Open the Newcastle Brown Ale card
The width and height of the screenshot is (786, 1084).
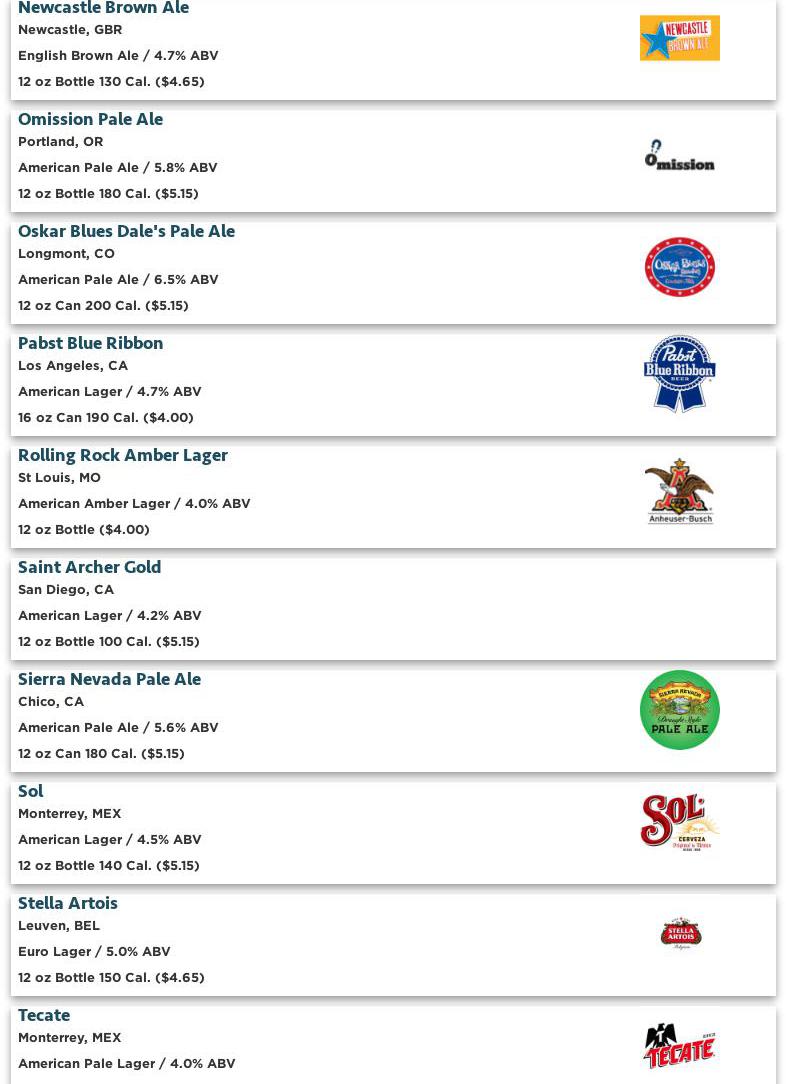pyautogui.click(x=393, y=48)
